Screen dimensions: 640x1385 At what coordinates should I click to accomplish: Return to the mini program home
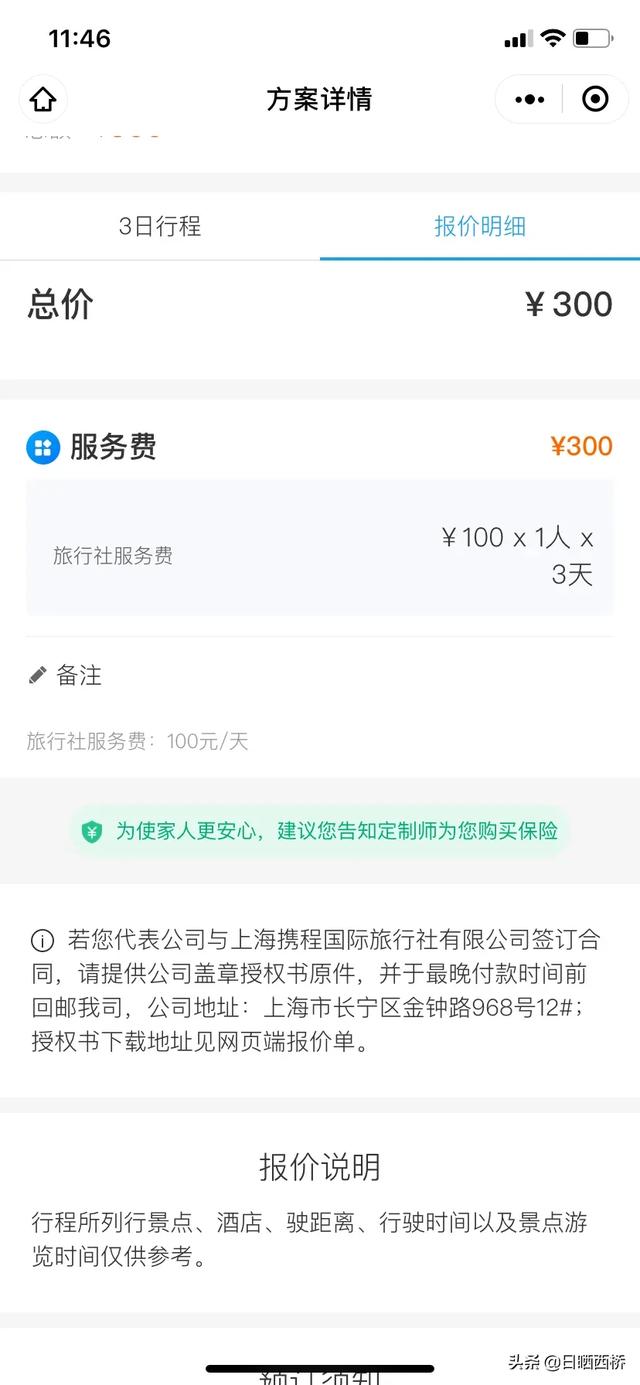click(x=43, y=99)
